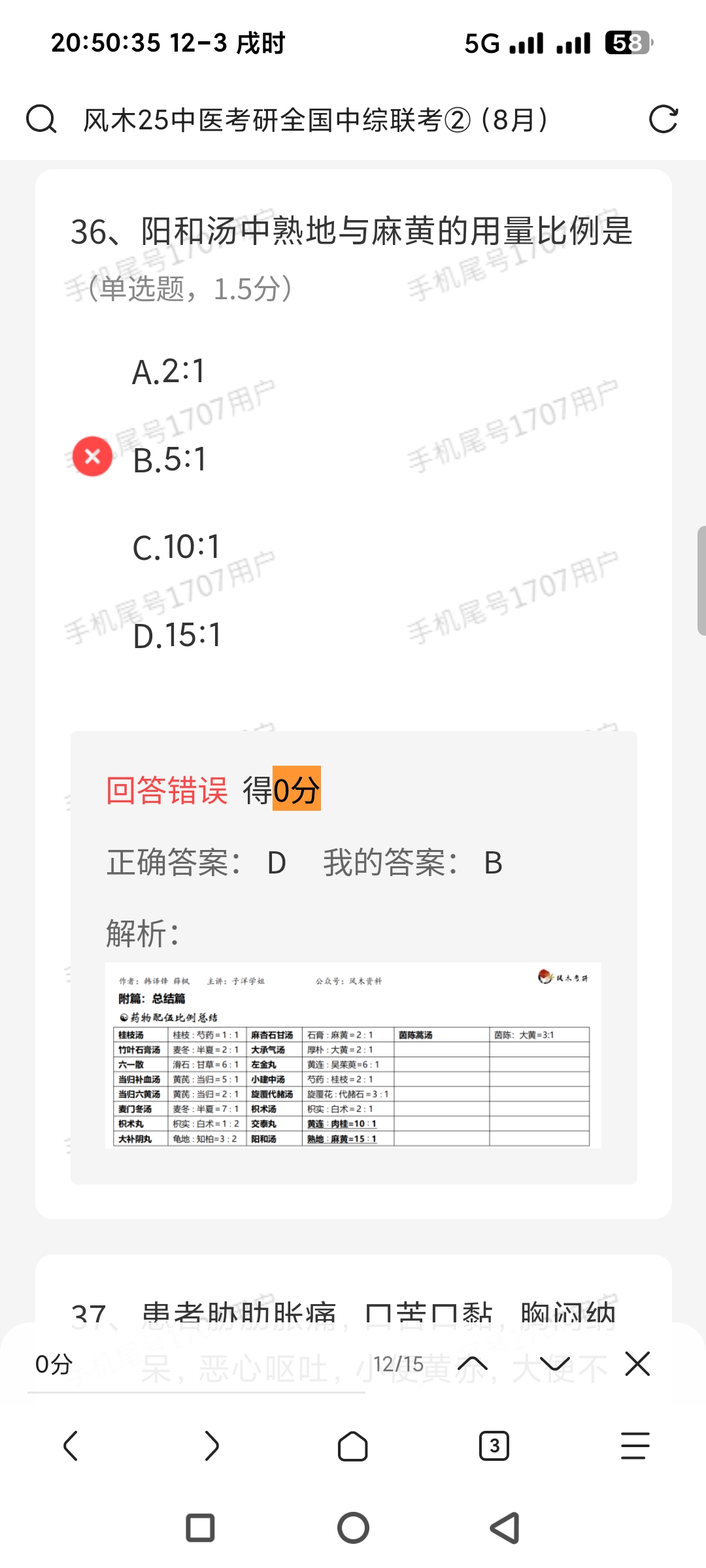Show the 3 open tabs
Viewport: 706px width, 1568px height.
[494, 1445]
